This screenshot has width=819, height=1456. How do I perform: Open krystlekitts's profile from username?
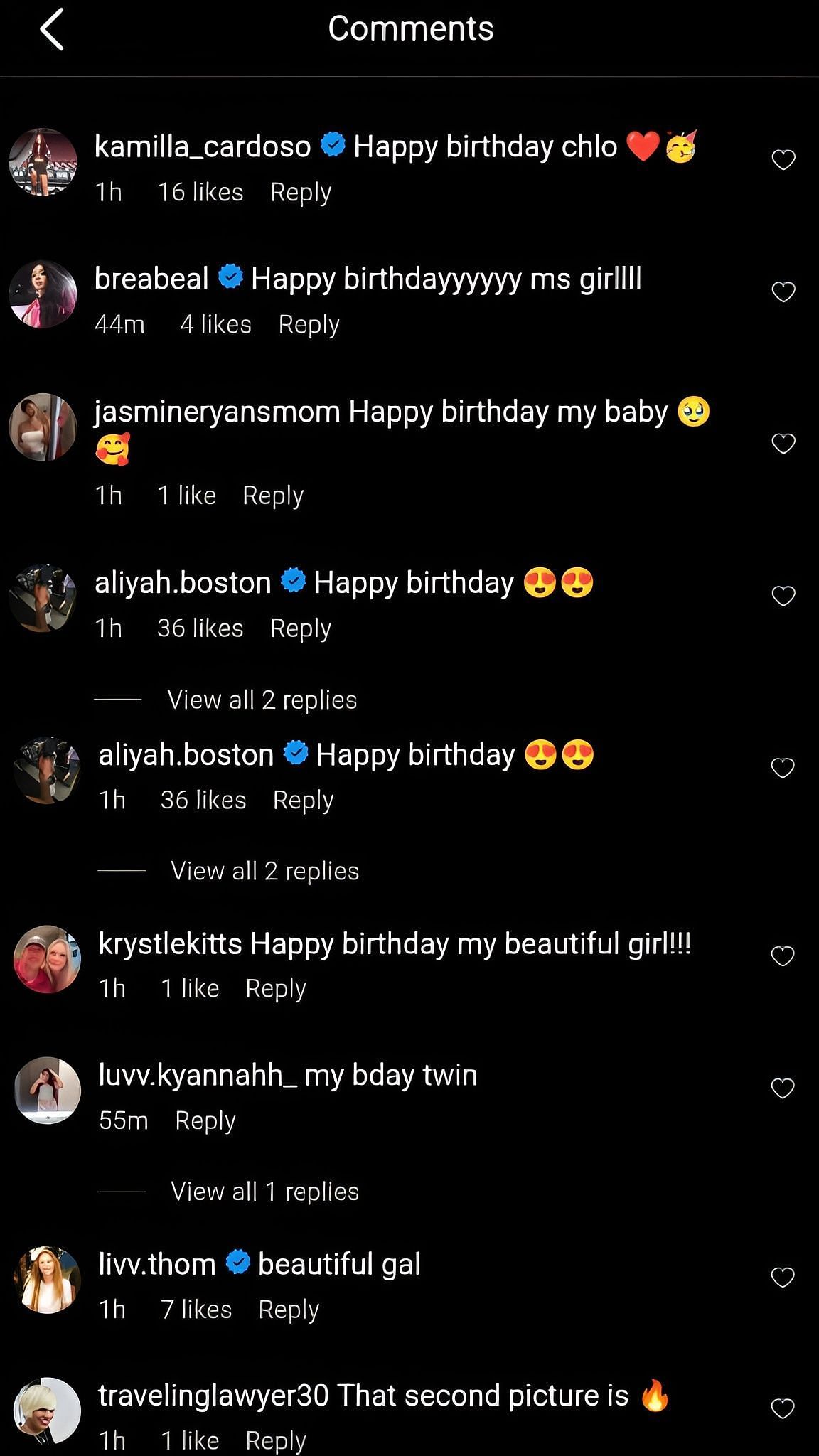click(170, 943)
